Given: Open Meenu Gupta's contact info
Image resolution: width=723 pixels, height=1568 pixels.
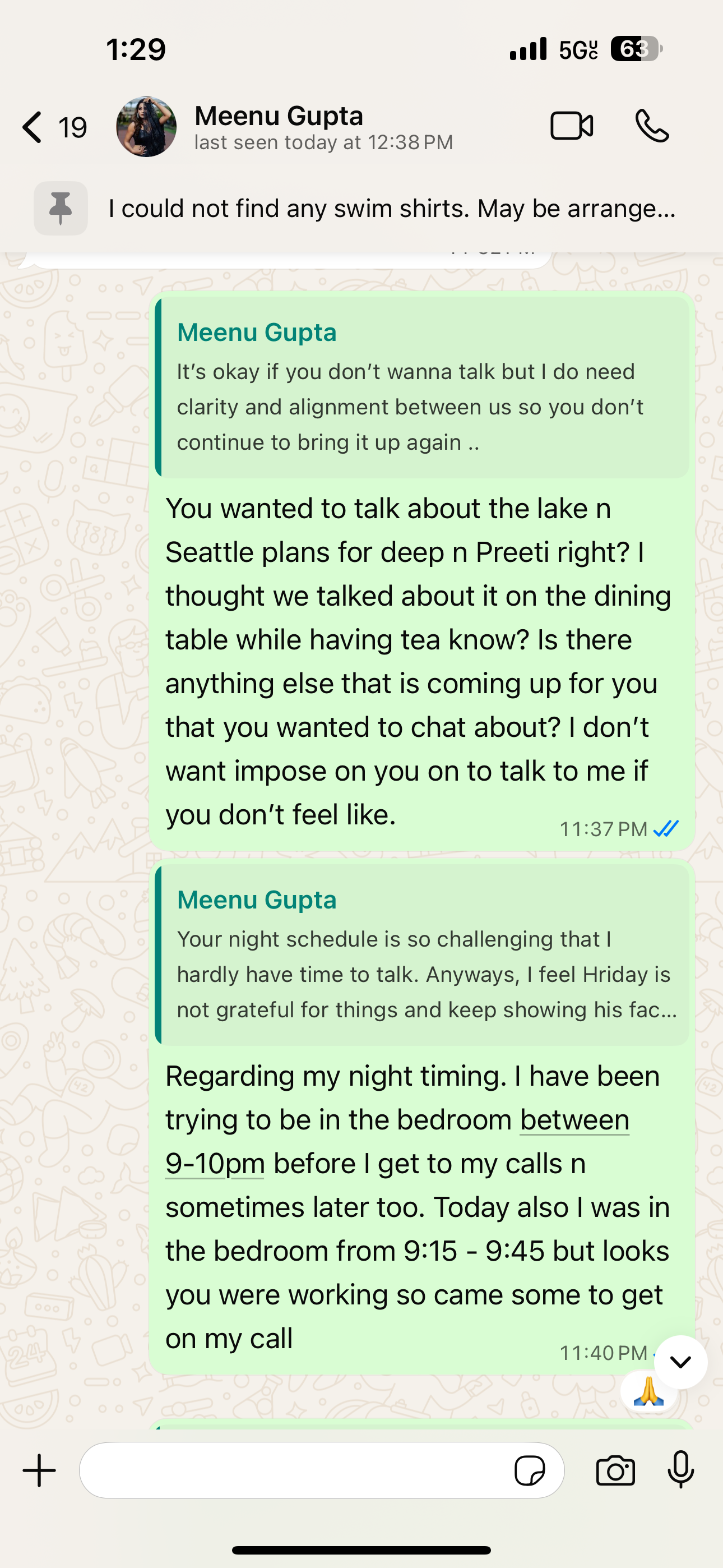Looking at the screenshot, I should pos(323,127).
